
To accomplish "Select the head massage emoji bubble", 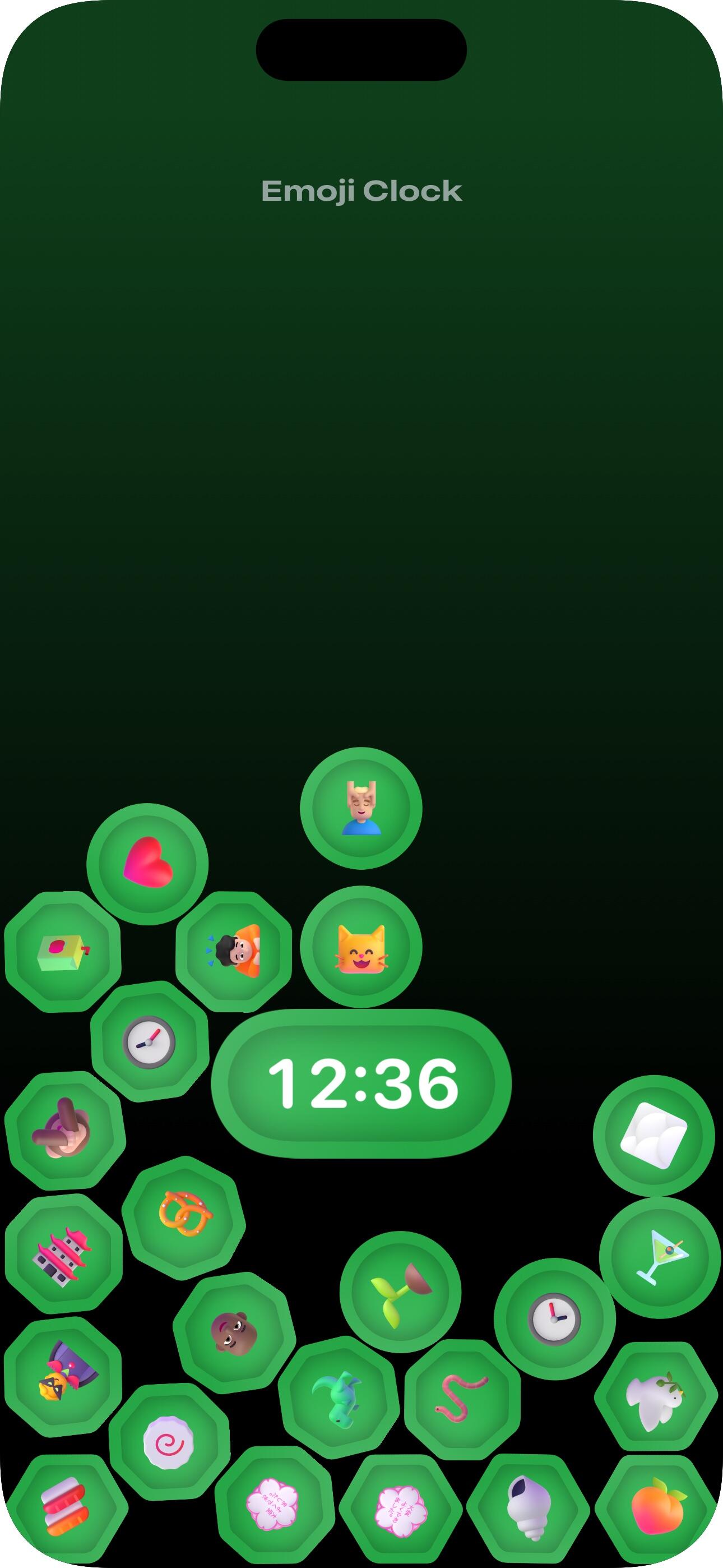I will coord(361,808).
